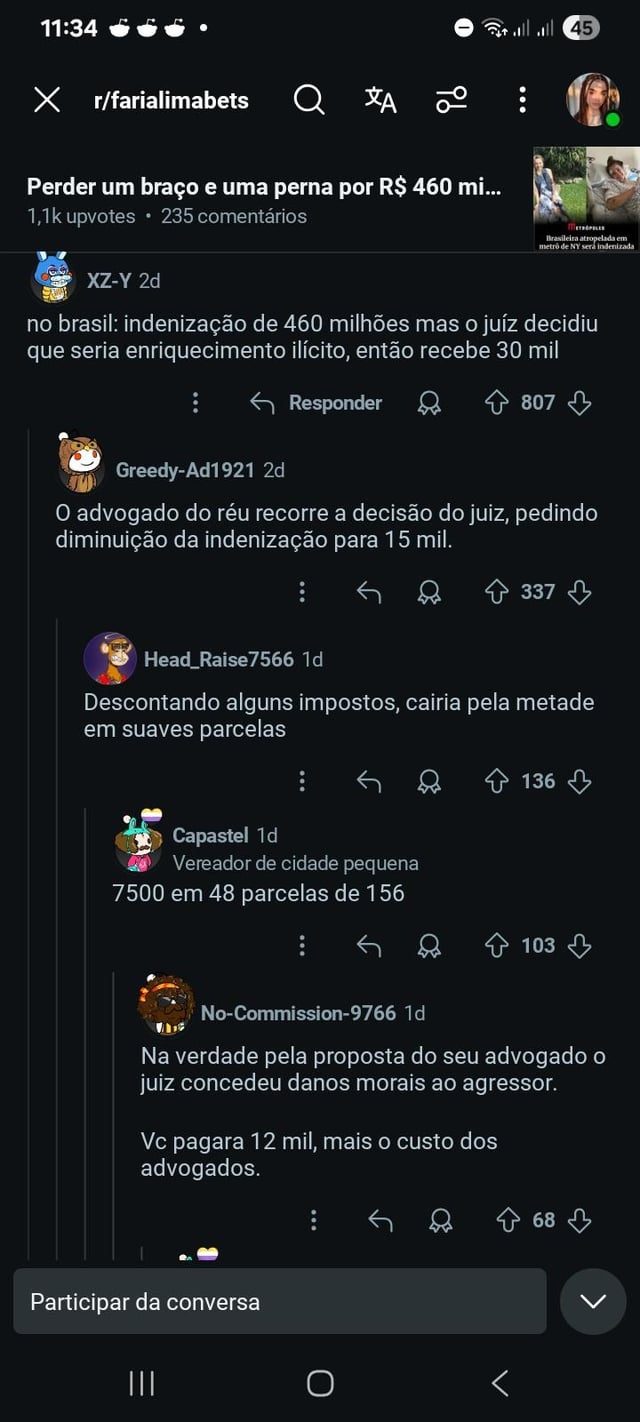Image resolution: width=640 pixels, height=1422 pixels.
Task: Open the comment sort options icon
Action: coord(451,100)
